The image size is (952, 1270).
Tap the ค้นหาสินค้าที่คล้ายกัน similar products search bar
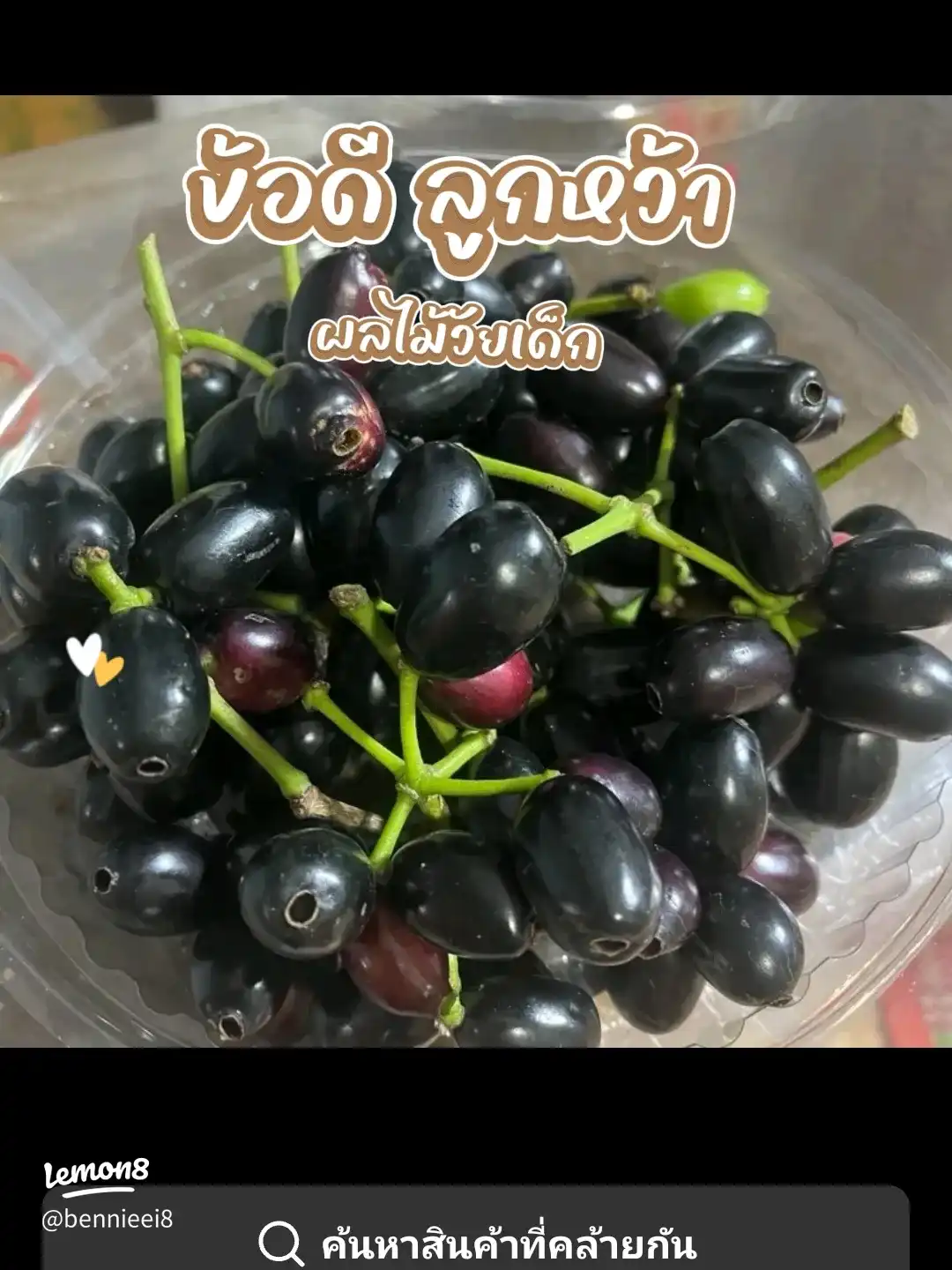(476, 1242)
